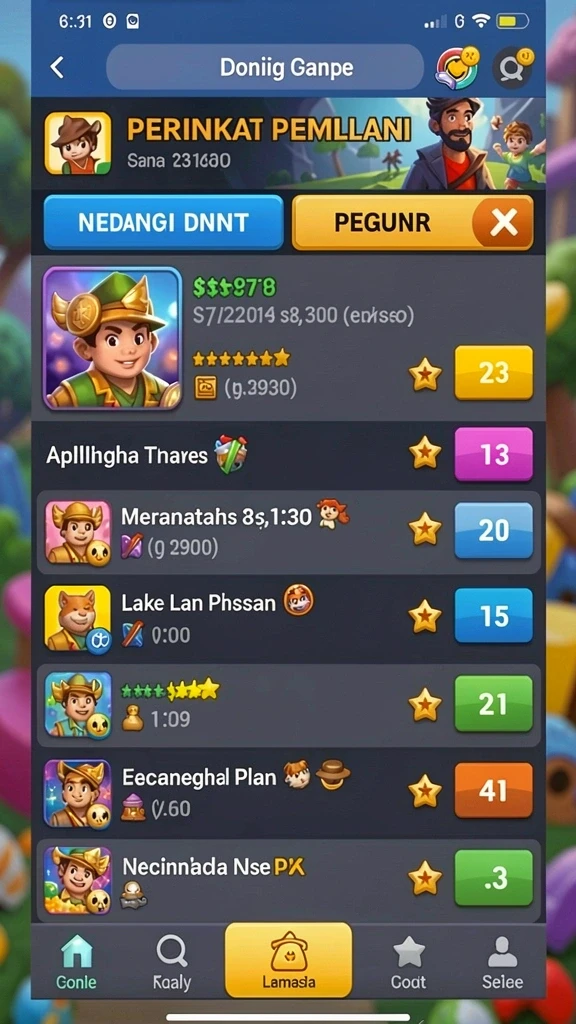Select the PEGUNR yellow tab
Screen dimensions: 576x1024
click(x=382, y=223)
